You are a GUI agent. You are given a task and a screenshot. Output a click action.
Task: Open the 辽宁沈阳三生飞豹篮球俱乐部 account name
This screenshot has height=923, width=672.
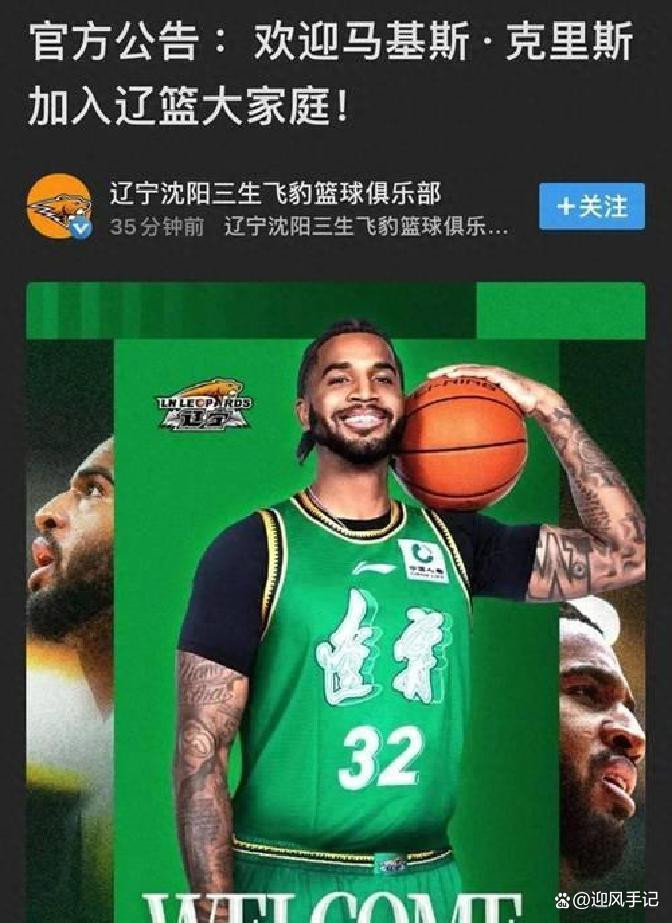275,194
